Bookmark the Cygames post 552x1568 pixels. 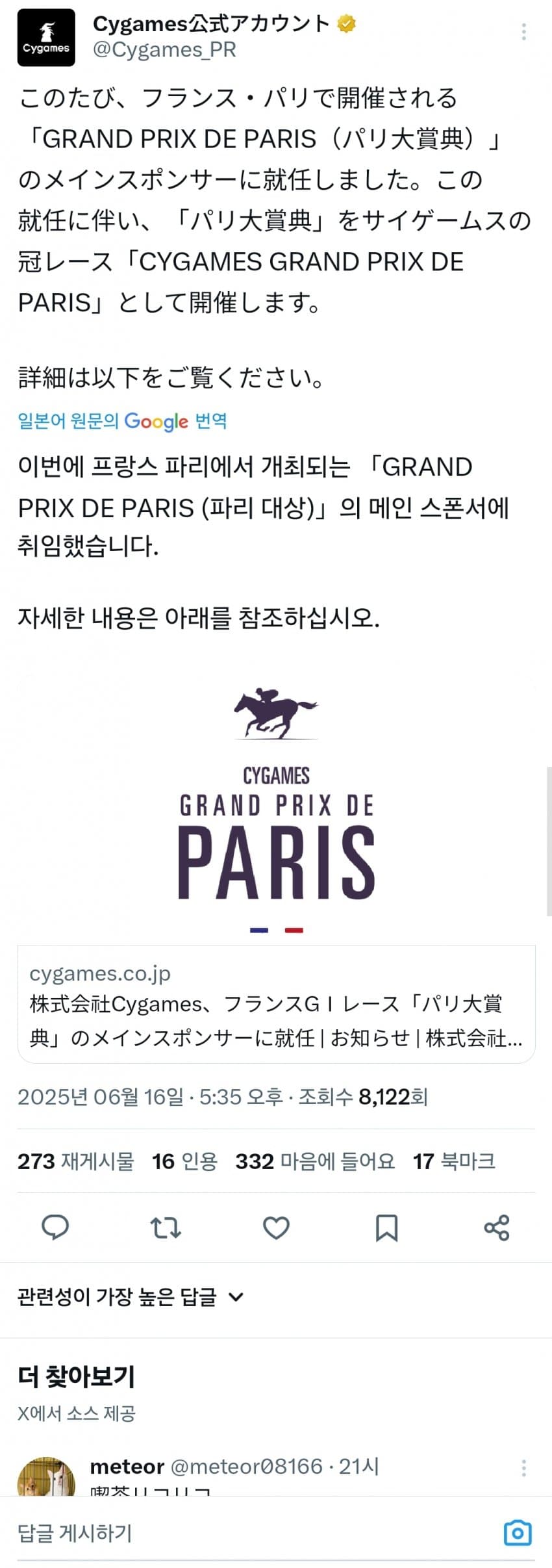(x=386, y=1227)
